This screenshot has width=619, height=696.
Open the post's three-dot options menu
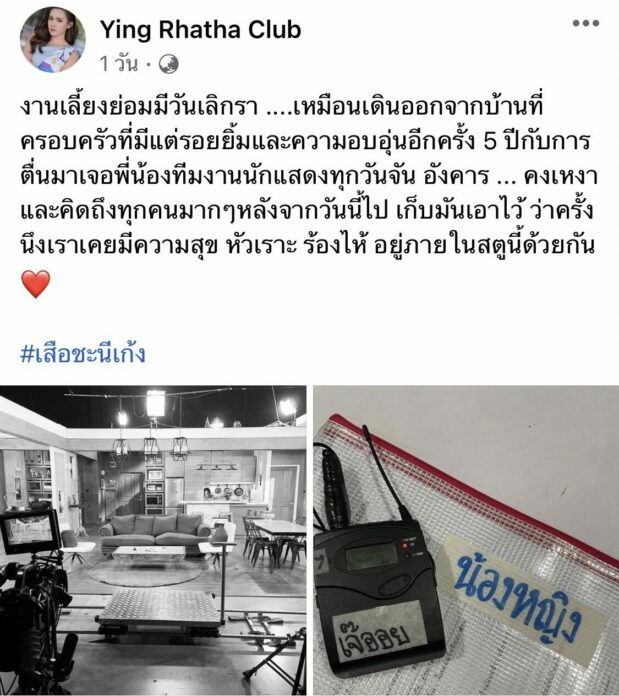click(585, 22)
